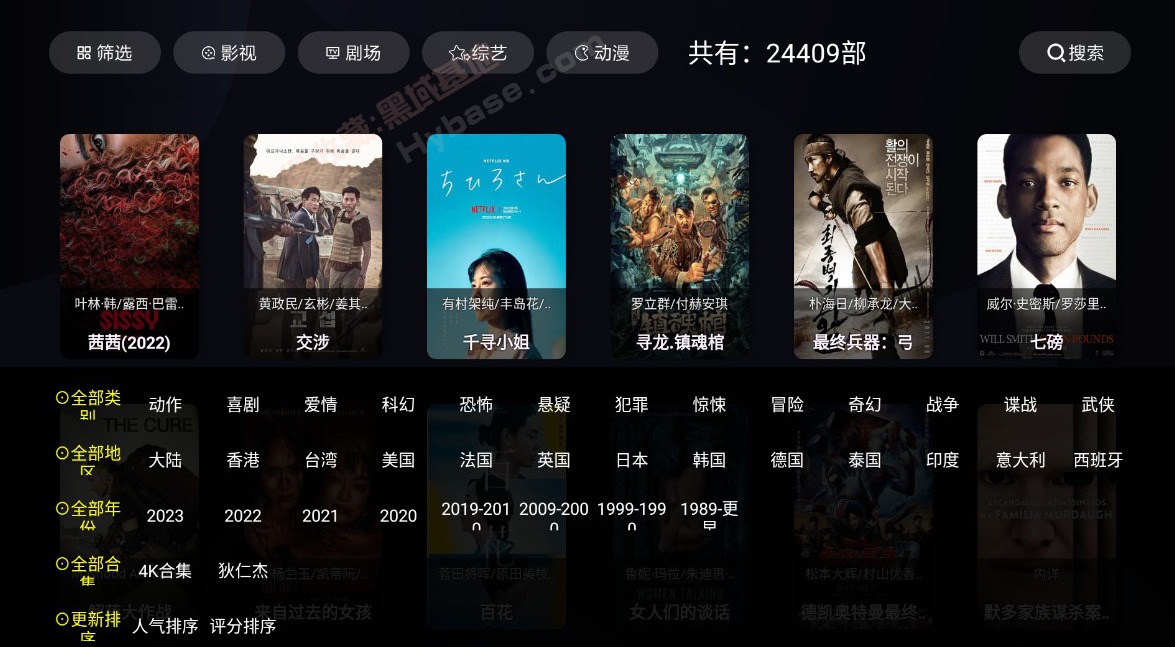Select 香港 as the region filter
Viewport: 1175px width, 647px height.
[x=243, y=460]
